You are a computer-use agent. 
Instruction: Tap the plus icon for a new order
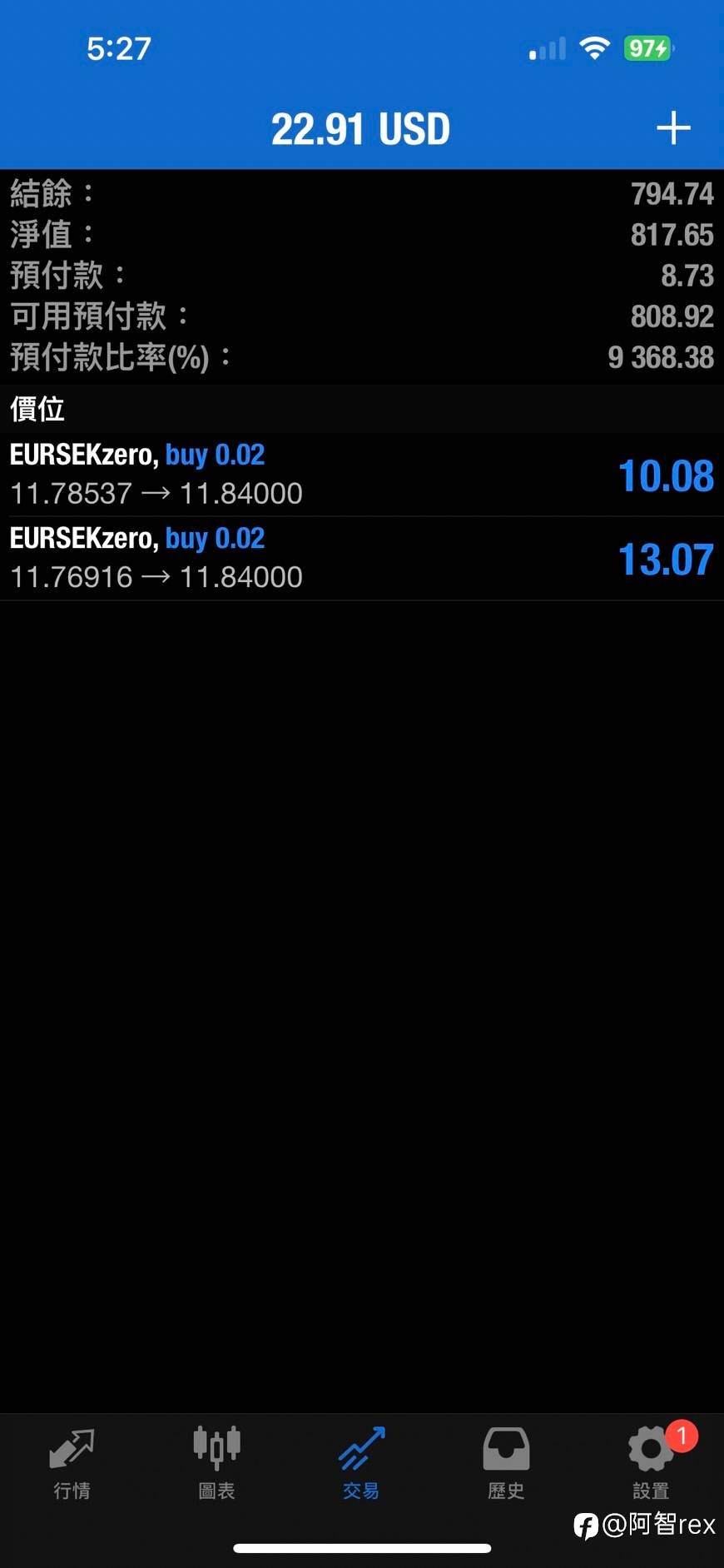click(x=673, y=128)
